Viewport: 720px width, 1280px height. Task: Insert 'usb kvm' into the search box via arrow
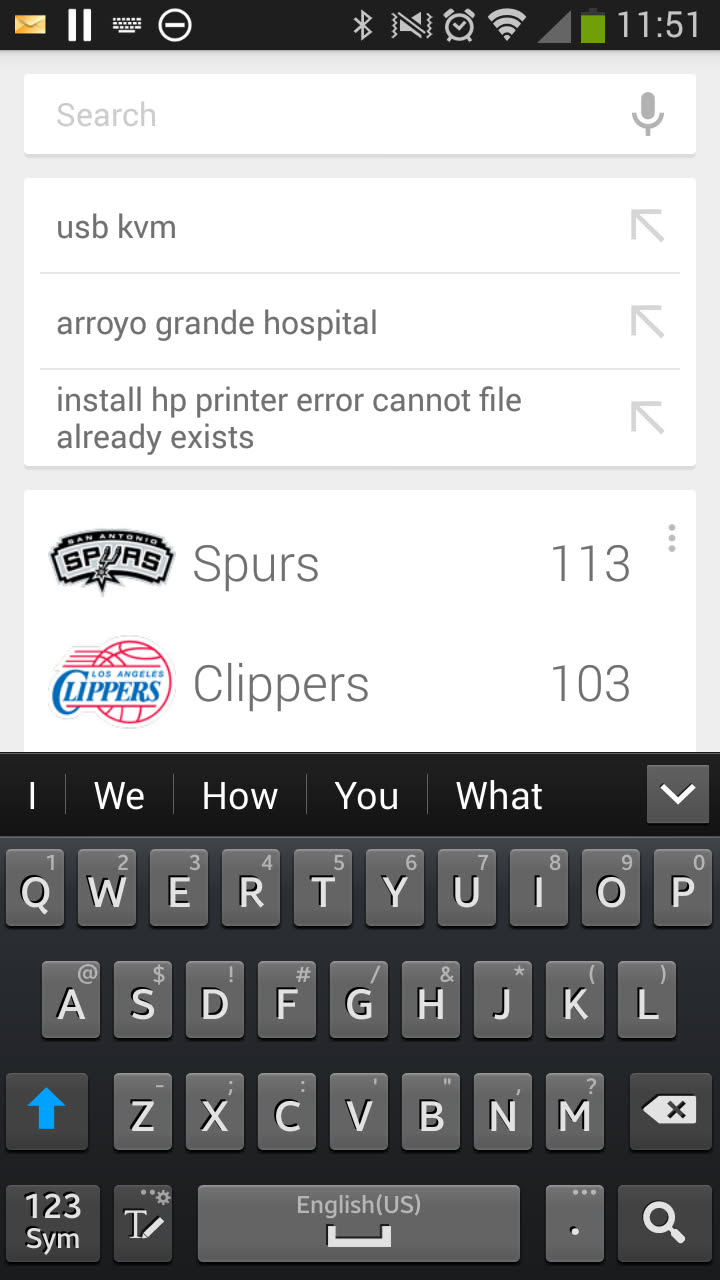click(x=647, y=227)
